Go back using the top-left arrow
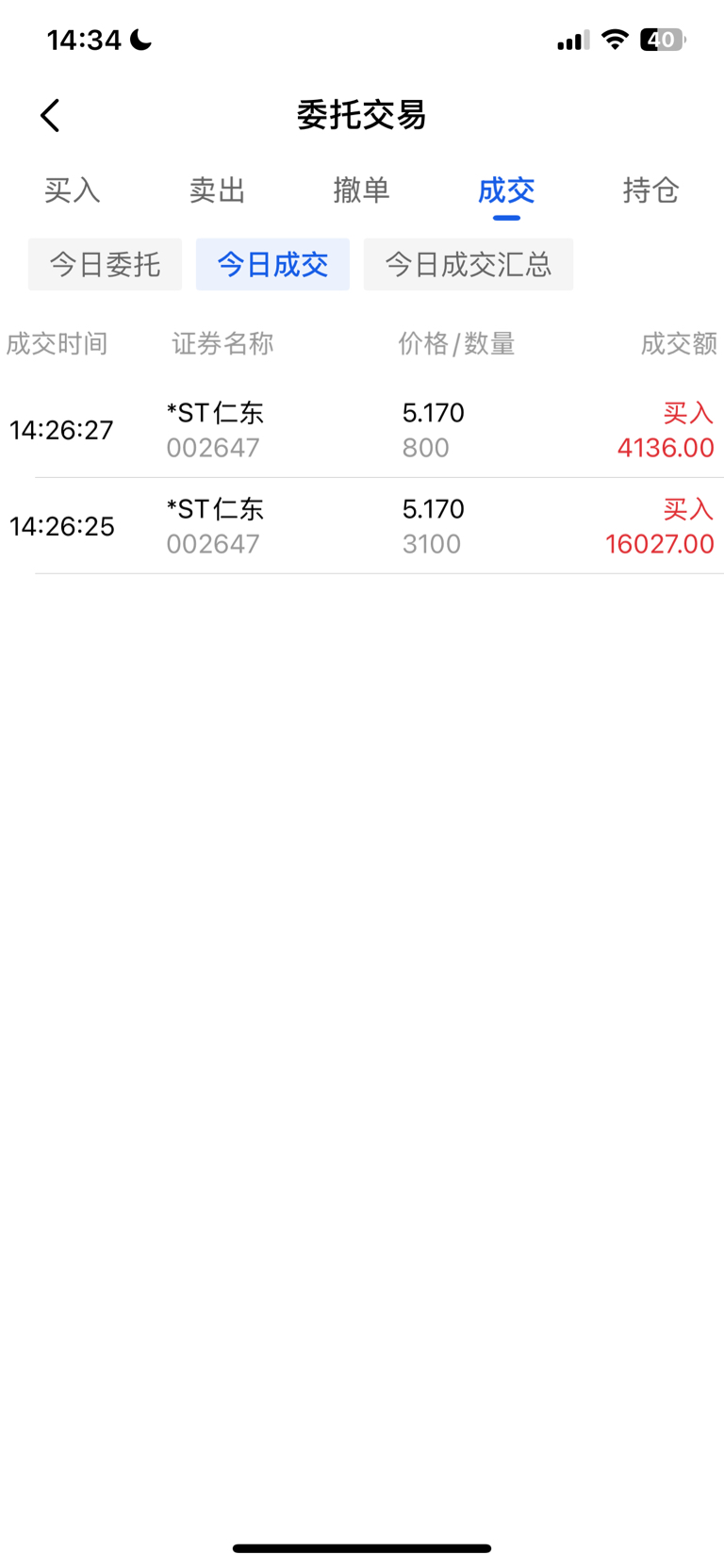Screen dimensions: 724x1568 (50, 116)
